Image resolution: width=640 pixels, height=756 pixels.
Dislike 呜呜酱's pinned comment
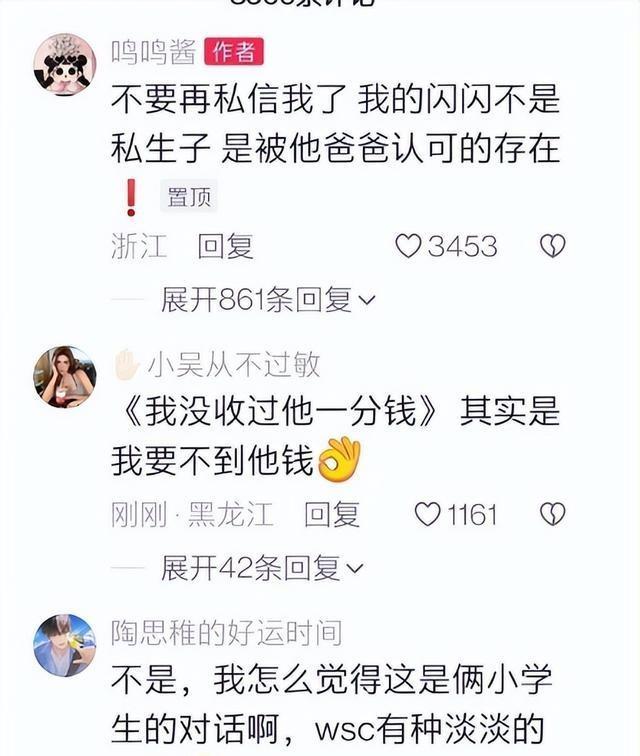[552, 246]
